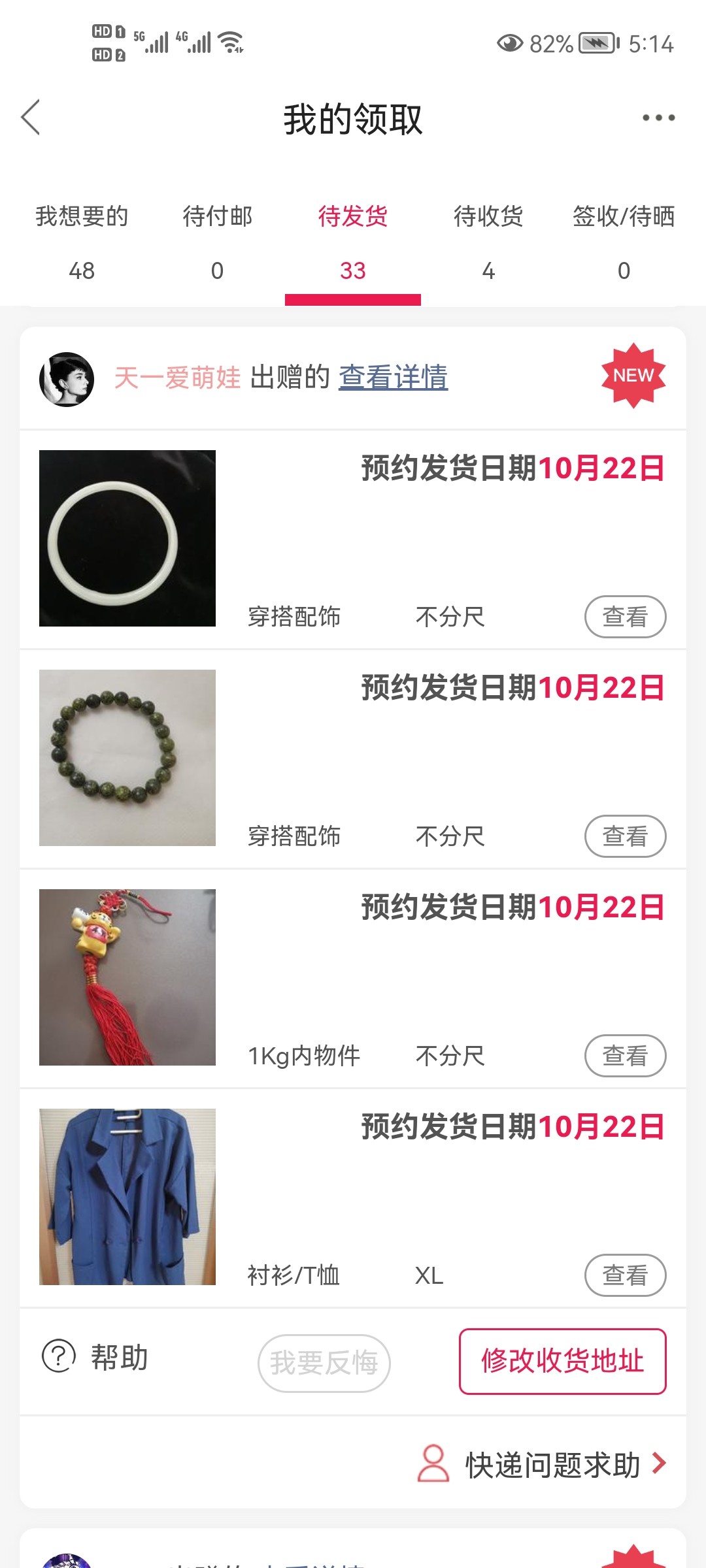Open 帮助 help

coord(95,1358)
